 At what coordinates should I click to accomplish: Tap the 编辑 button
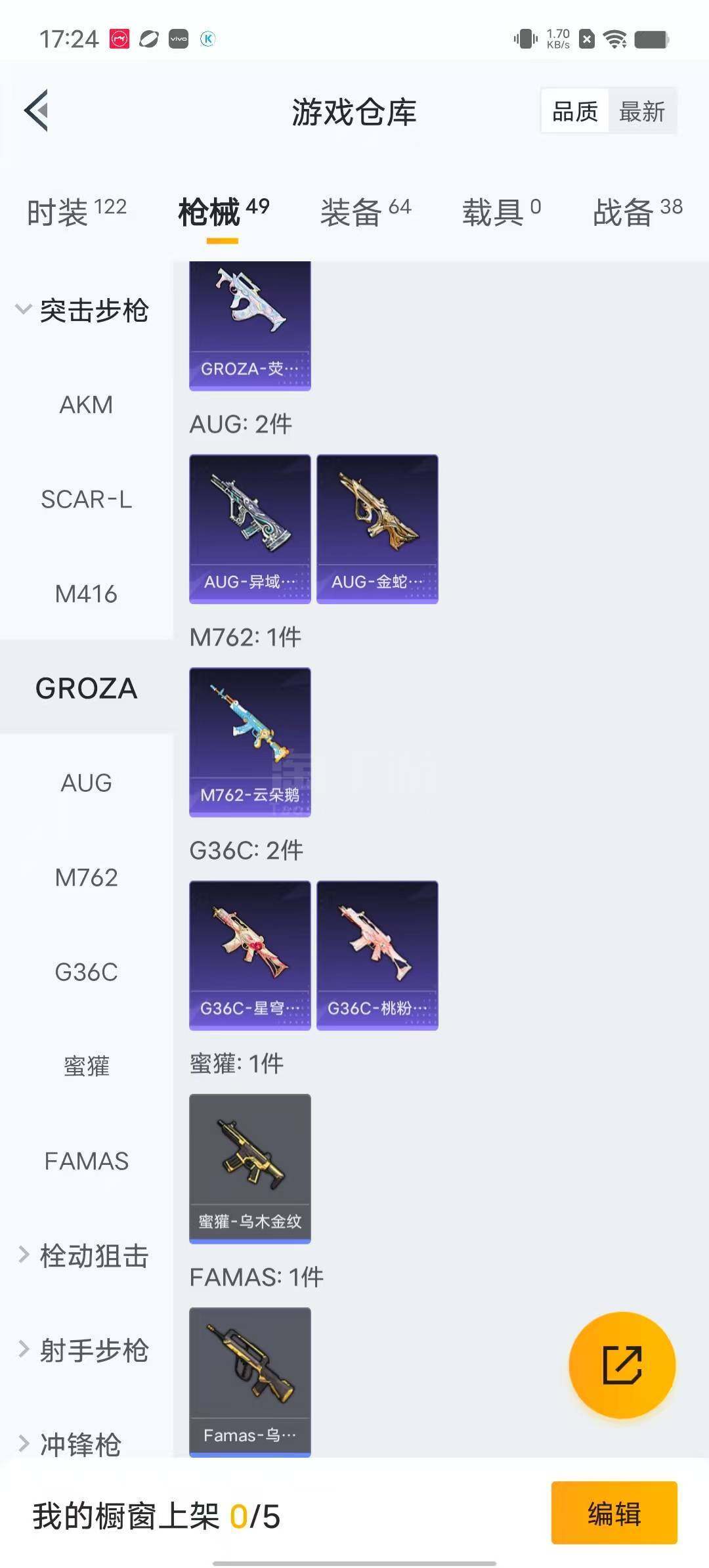(x=614, y=1513)
